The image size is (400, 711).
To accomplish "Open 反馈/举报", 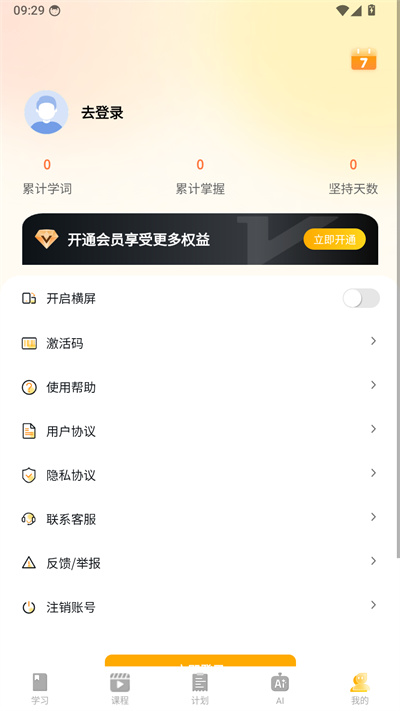I will (200, 563).
